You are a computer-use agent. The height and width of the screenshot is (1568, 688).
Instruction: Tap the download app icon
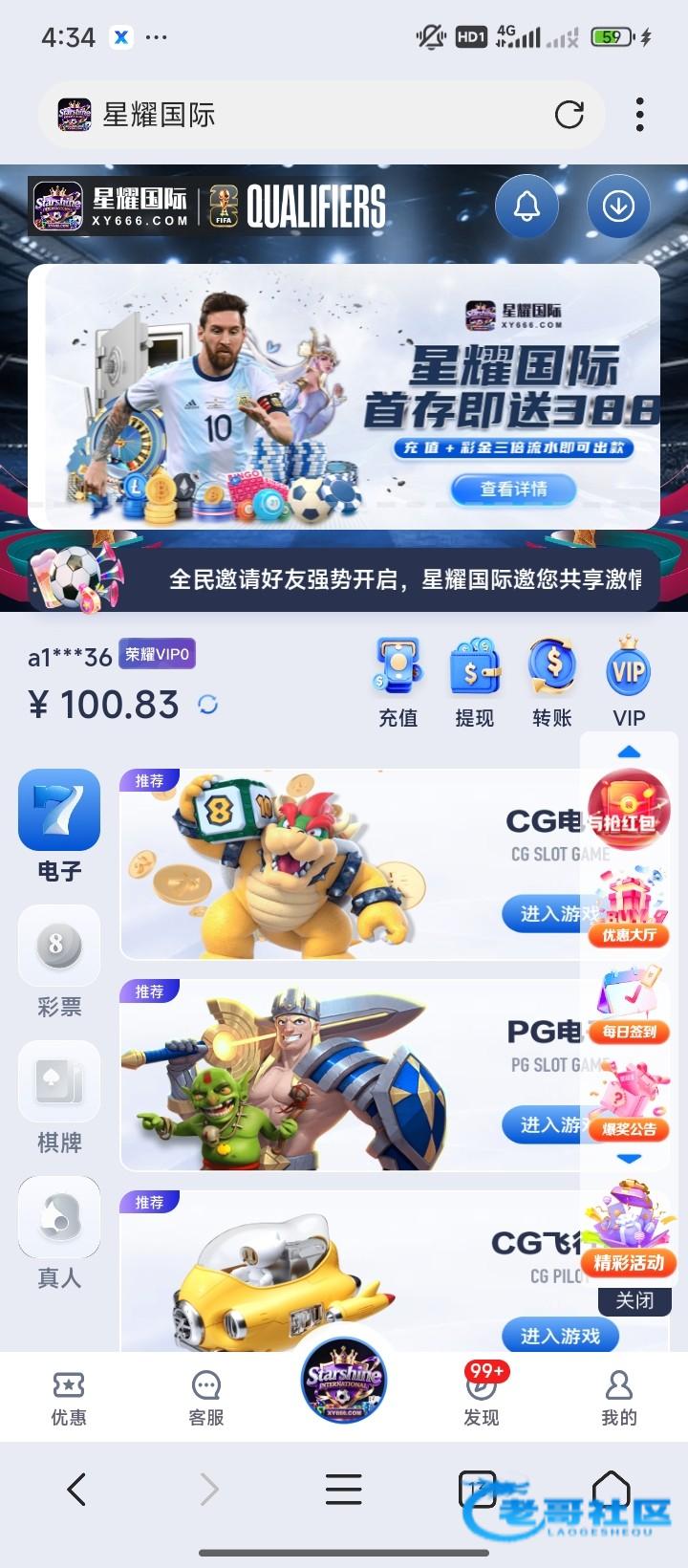pos(618,206)
